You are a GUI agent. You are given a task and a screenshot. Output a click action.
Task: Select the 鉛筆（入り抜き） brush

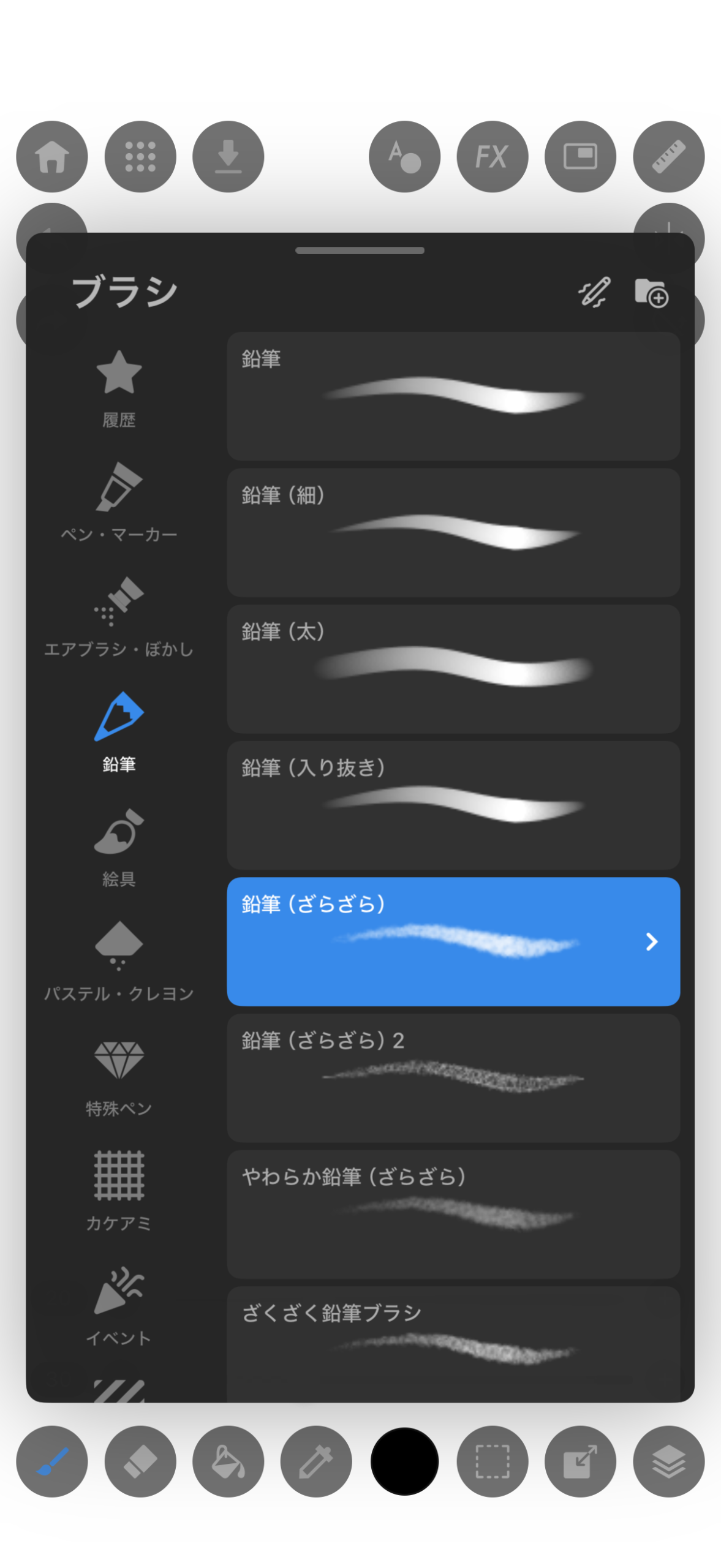(x=453, y=804)
